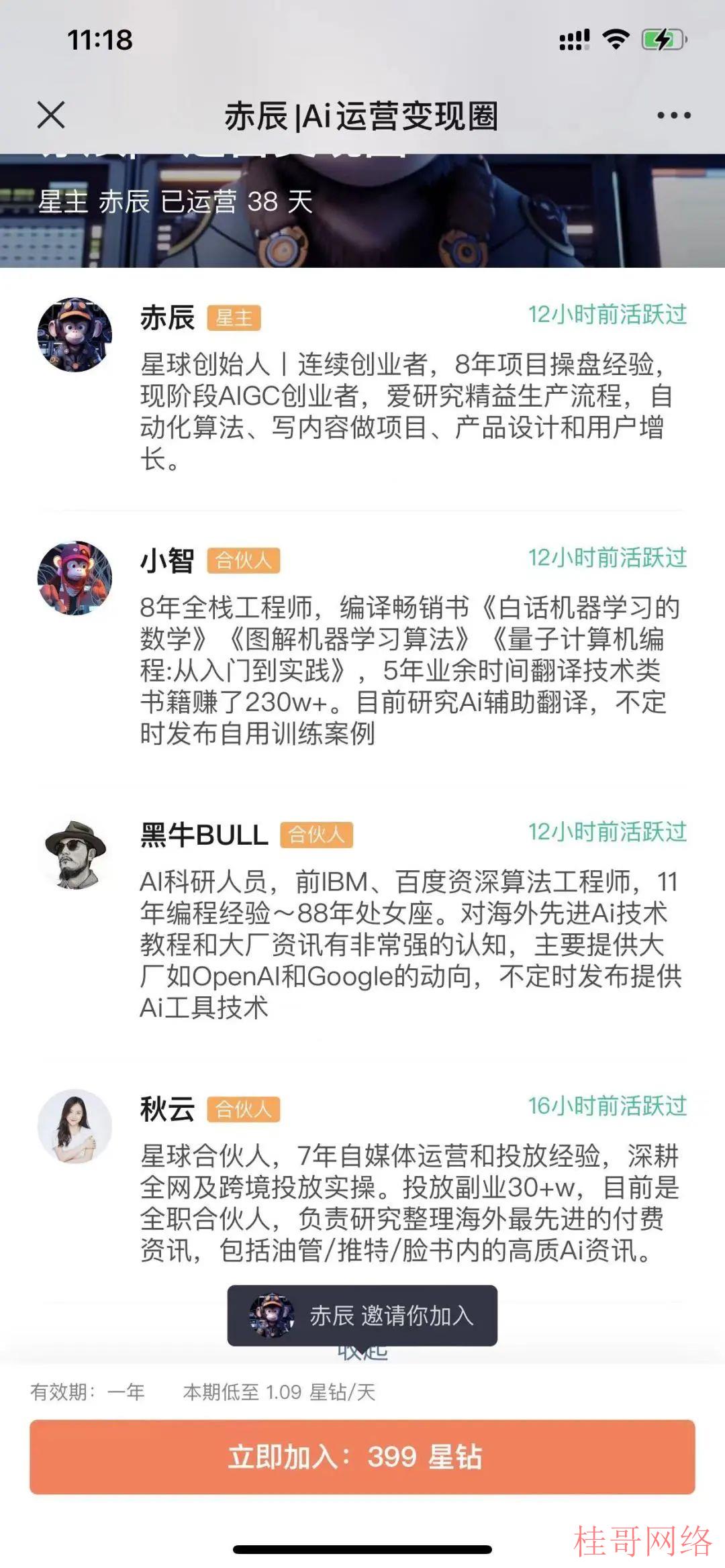725x1568 pixels.
Task: Open 秋云's member profile
Action: click(75, 1127)
